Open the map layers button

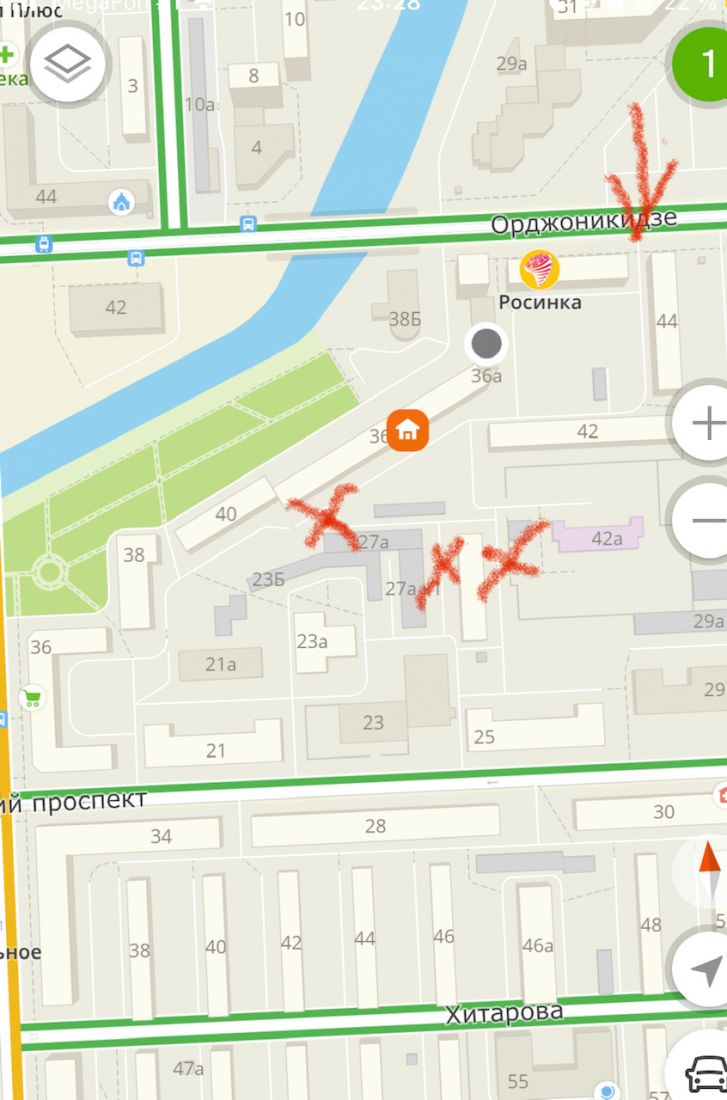coord(68,66)
